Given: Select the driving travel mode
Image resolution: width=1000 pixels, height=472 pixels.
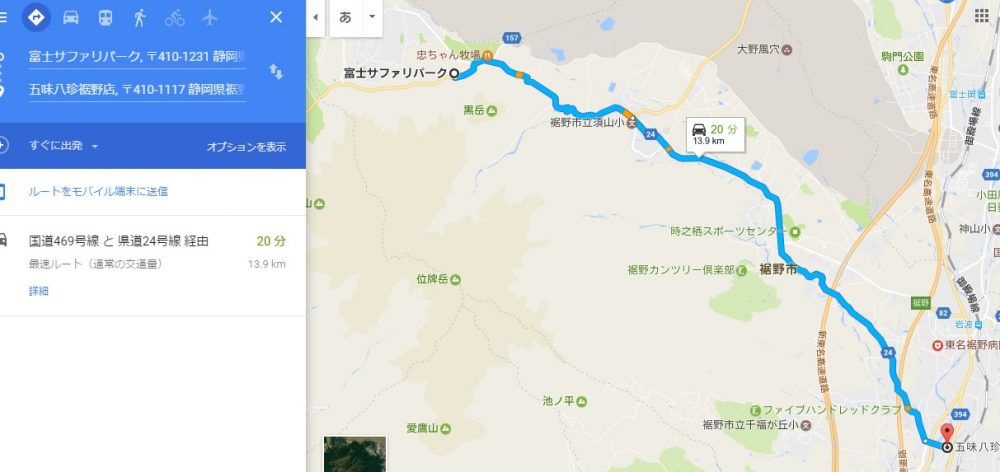Looking at the screenshot, I should 70,17.
